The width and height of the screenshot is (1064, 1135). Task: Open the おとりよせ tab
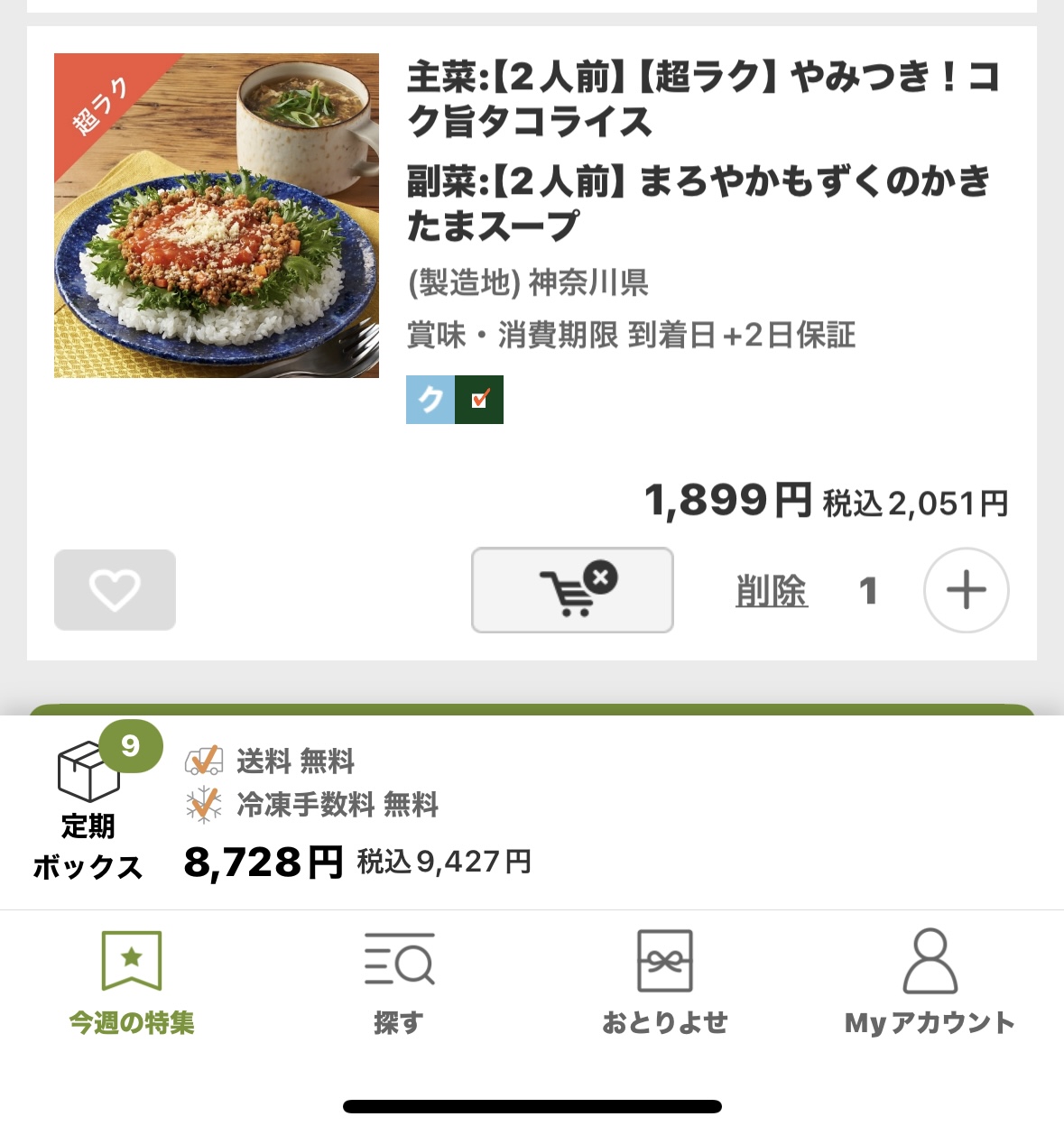pos(664,983)
